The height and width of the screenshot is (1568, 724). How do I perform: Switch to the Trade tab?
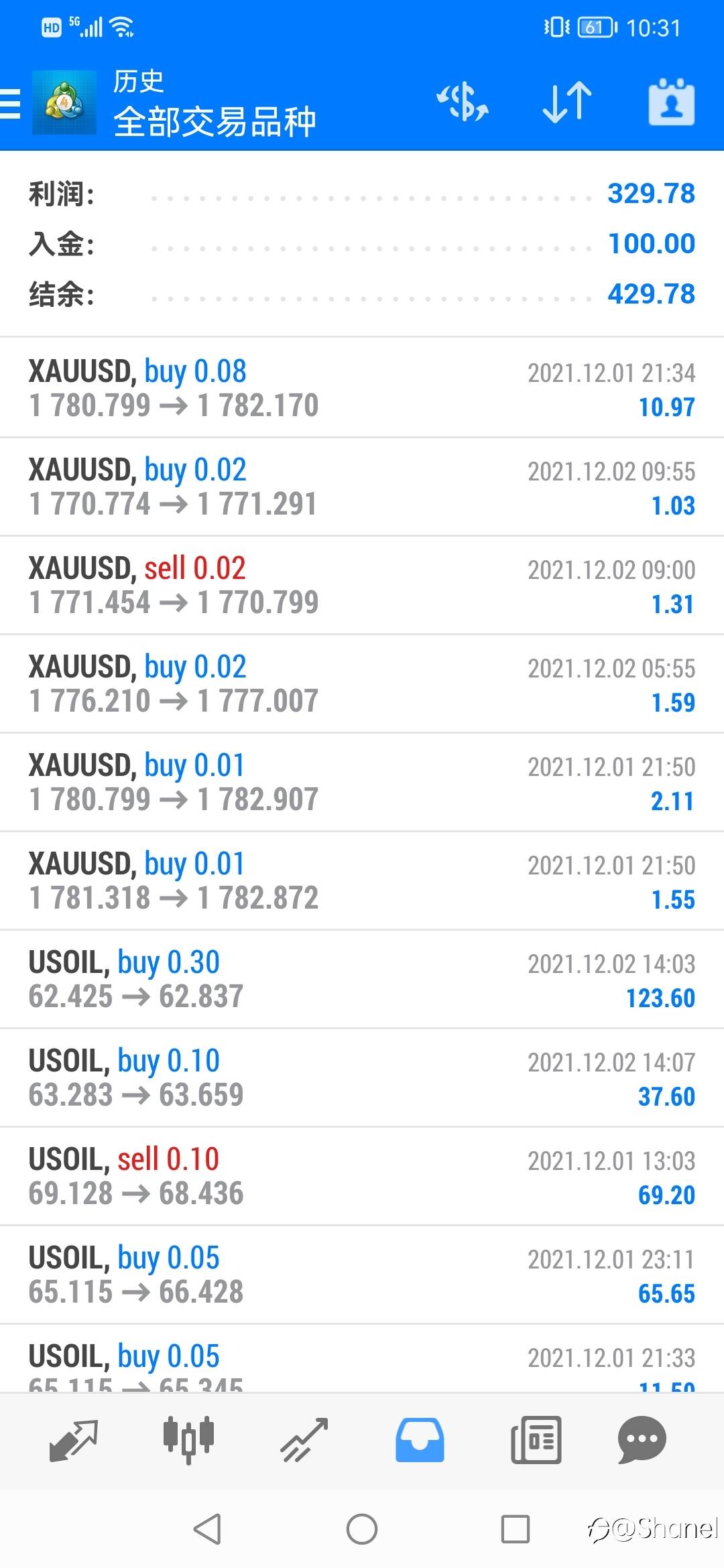(304, 1439)
